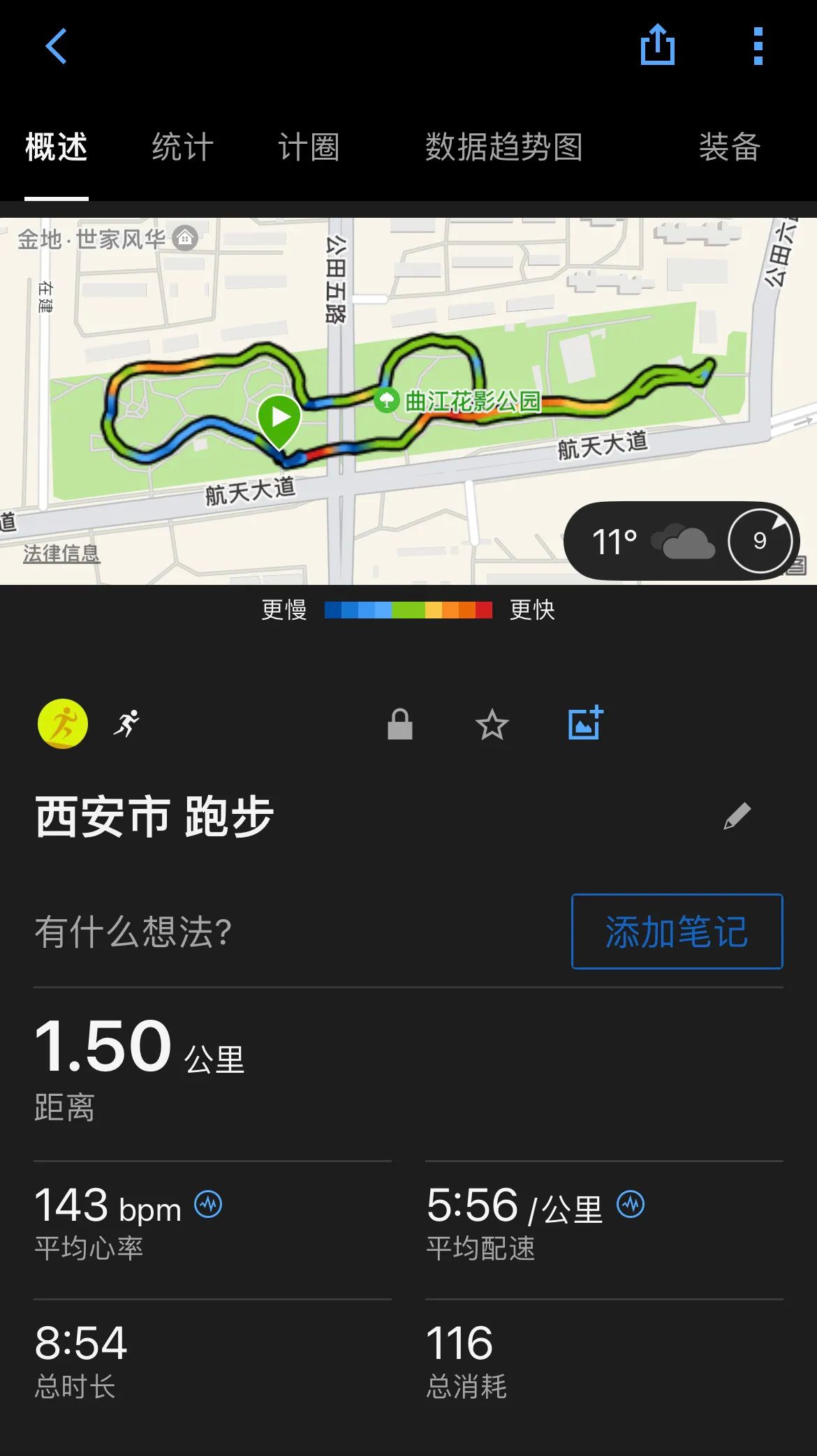817x1456 pixels.
Task: Open the 法律信息 link on the map
Action: [61, 554]
